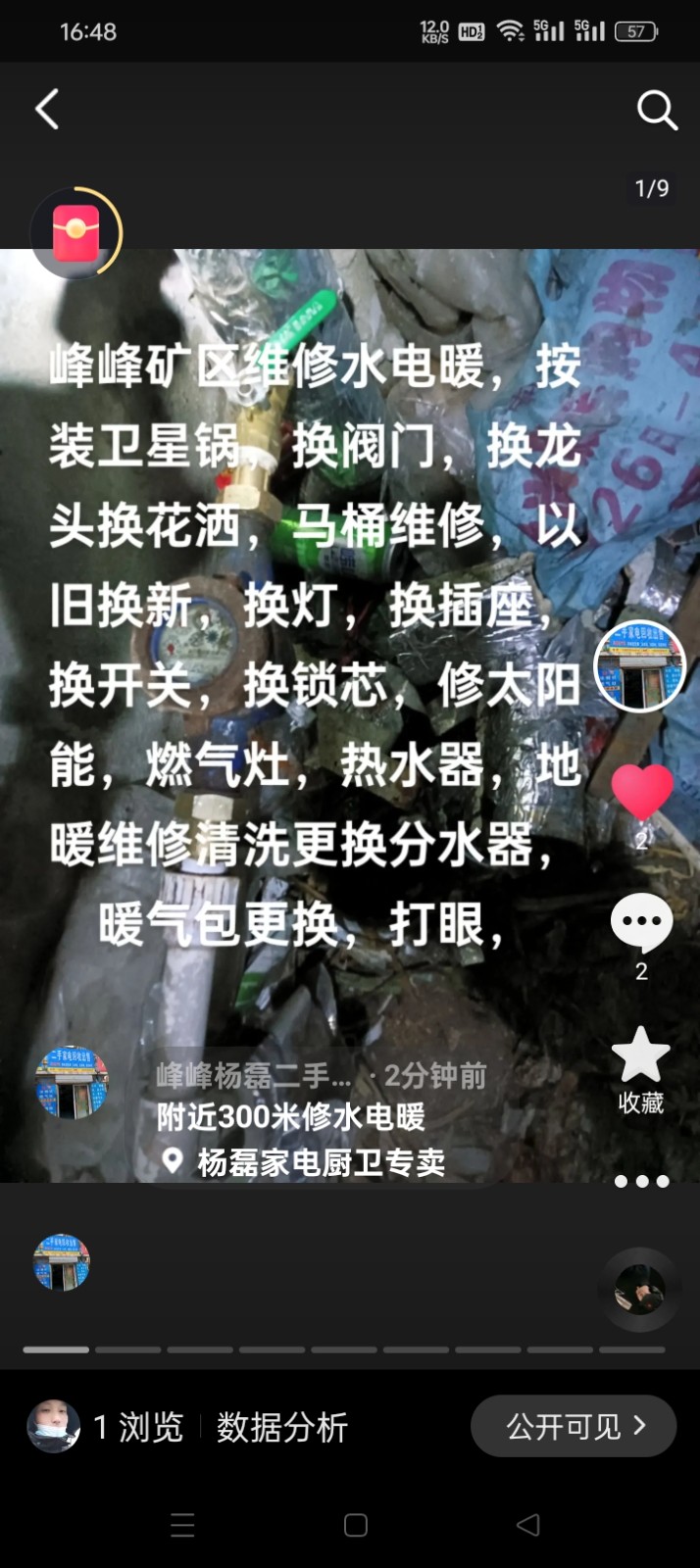The width and height of the screenshot is (700, 1568).
Task: Open search with the magnifier icon
Action: click(656, 110)
